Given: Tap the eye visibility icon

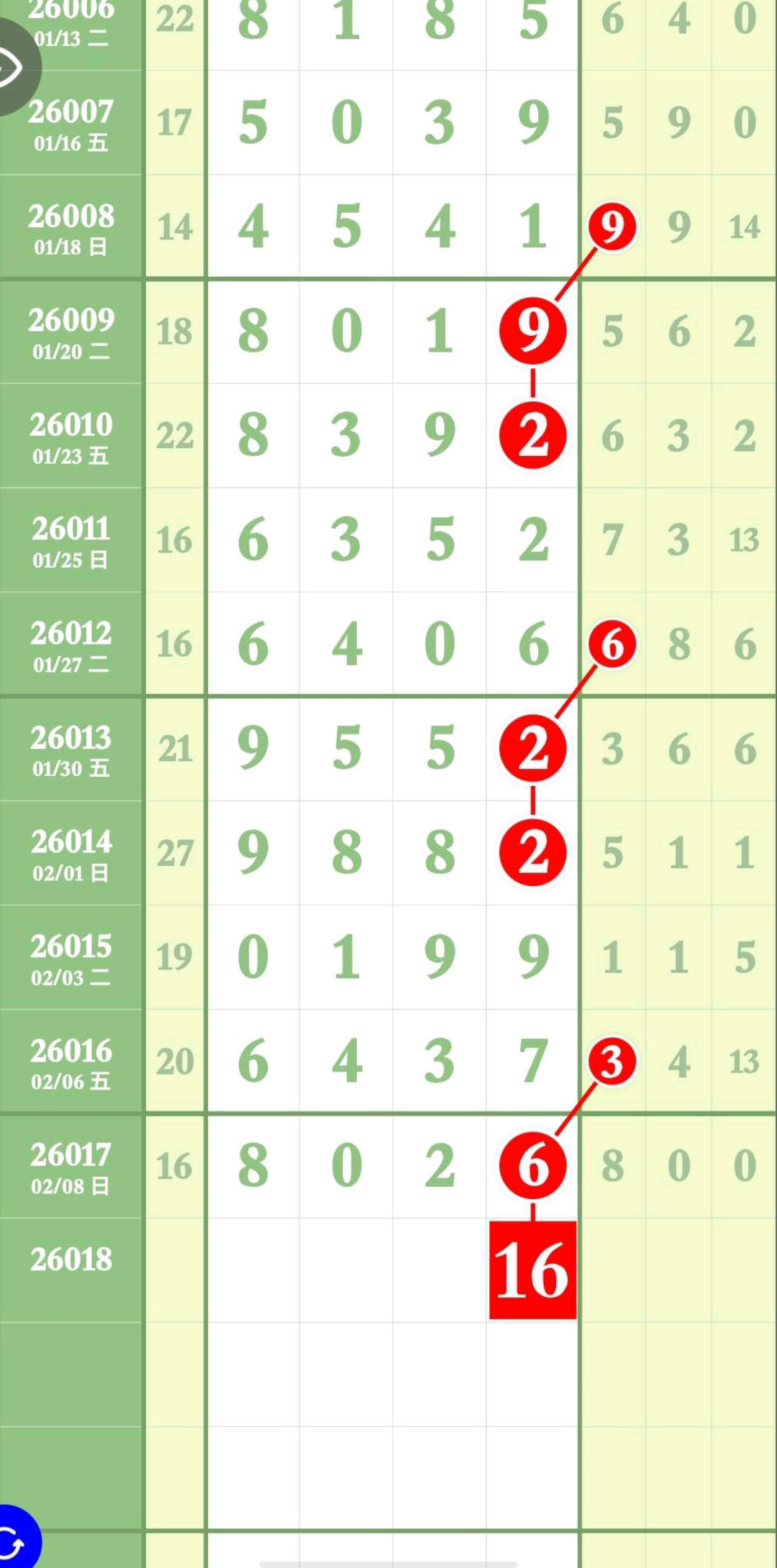Looking at the screenshot, I should (x=13, y=68).
